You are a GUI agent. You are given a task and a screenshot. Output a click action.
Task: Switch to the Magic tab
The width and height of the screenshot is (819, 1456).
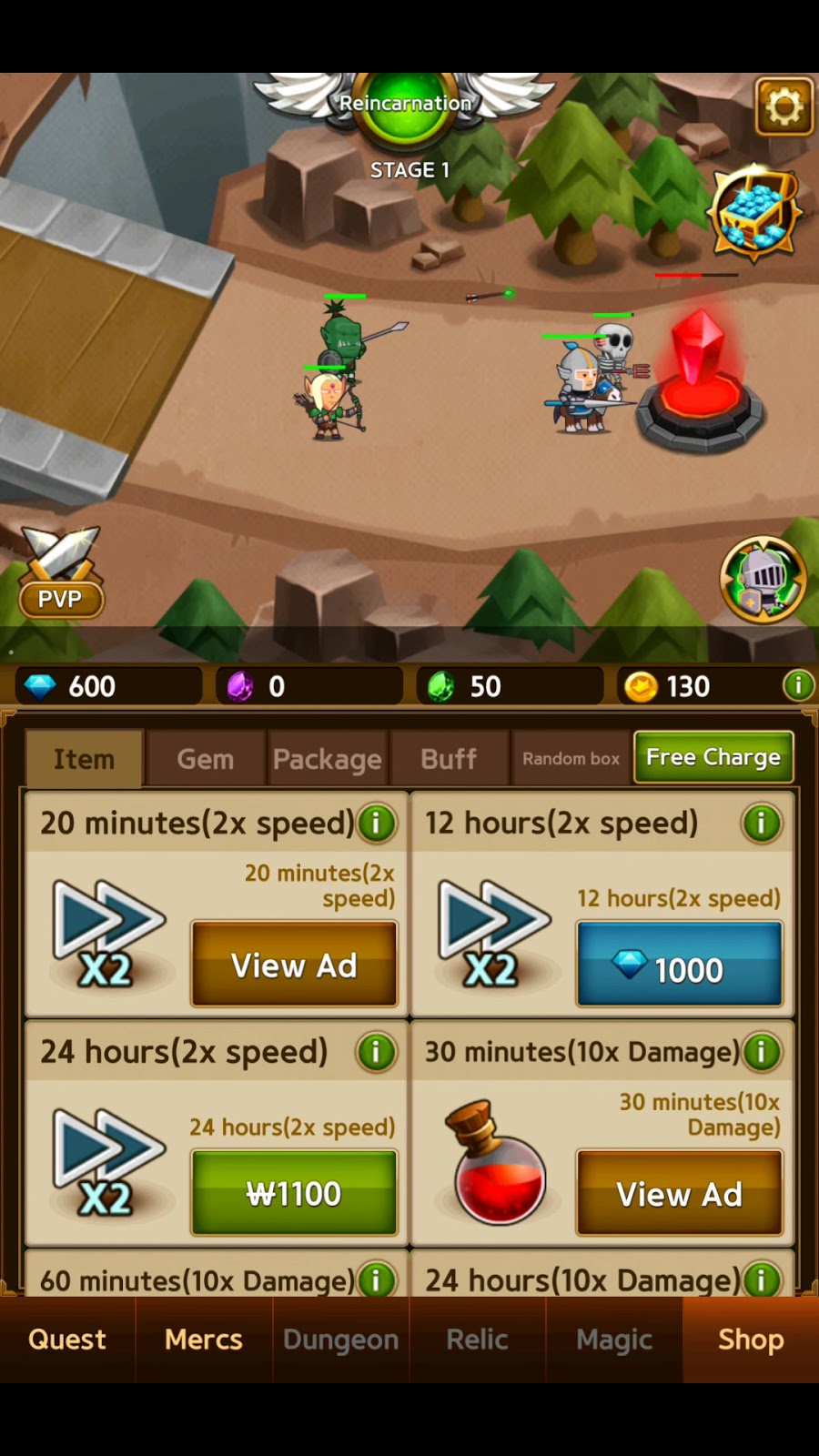(614, 1340)
